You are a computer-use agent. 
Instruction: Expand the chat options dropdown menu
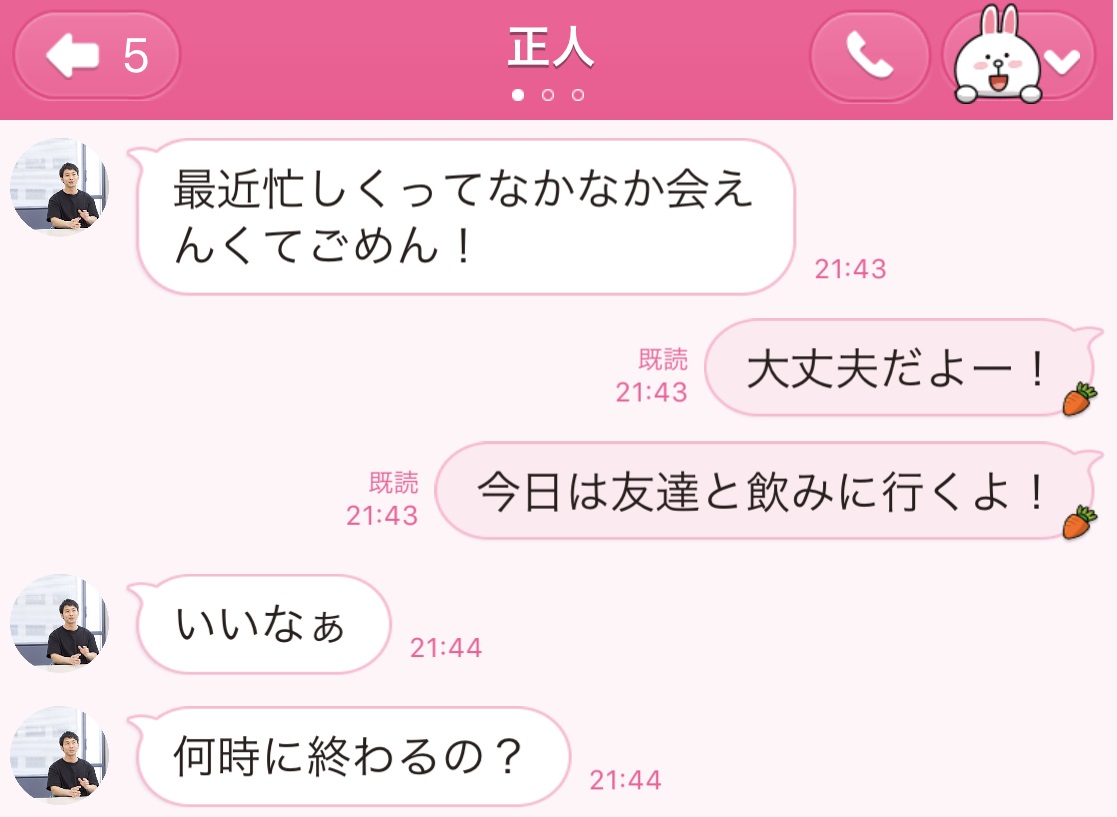pos(1064,62)
